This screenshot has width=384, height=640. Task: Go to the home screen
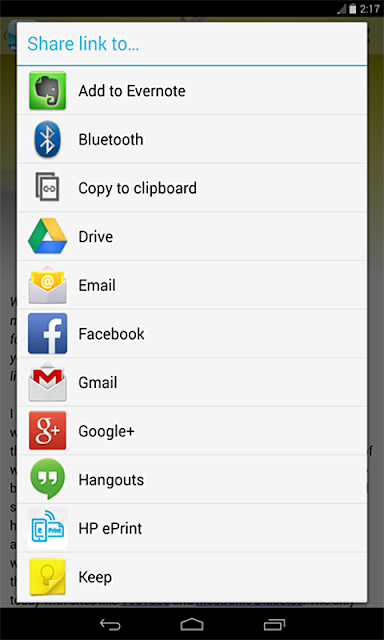click(192, 624)
